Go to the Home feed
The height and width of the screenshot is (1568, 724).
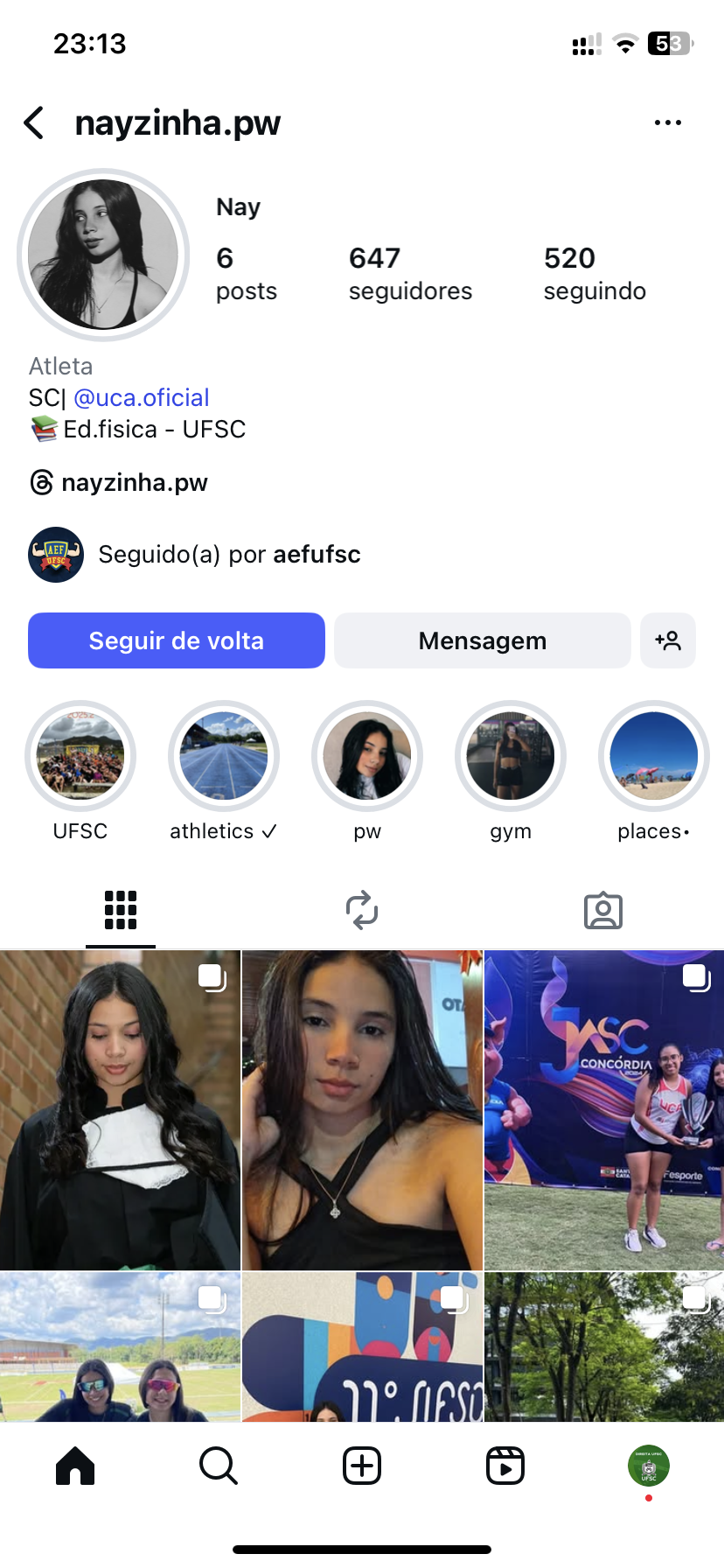[x=75, y=1466]
